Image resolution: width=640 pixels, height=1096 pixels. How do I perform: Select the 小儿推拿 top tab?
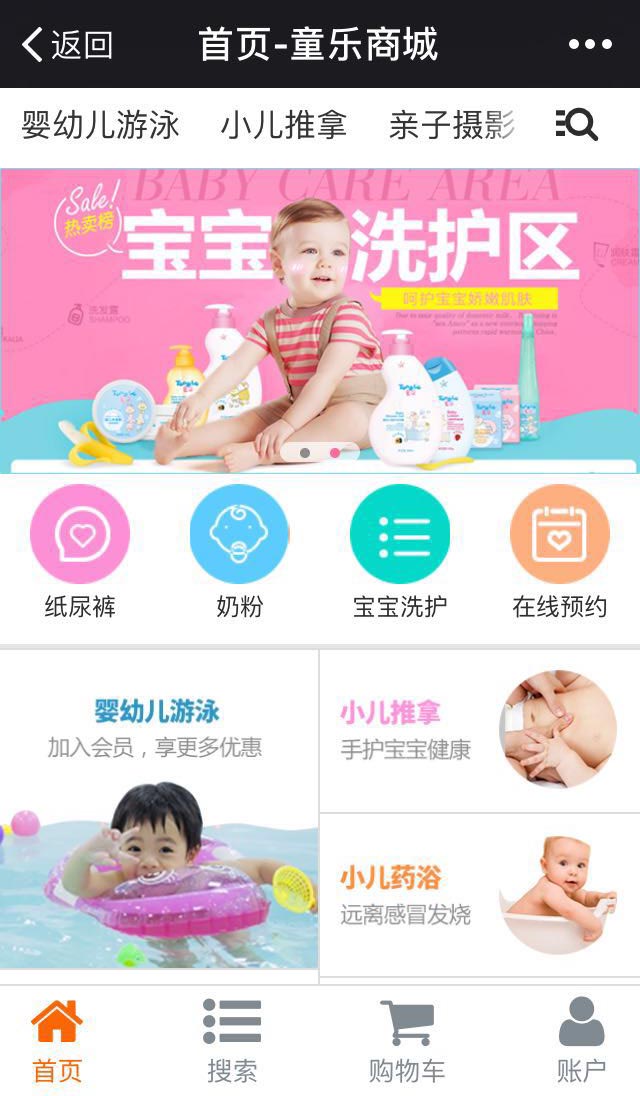coord(284,126)
